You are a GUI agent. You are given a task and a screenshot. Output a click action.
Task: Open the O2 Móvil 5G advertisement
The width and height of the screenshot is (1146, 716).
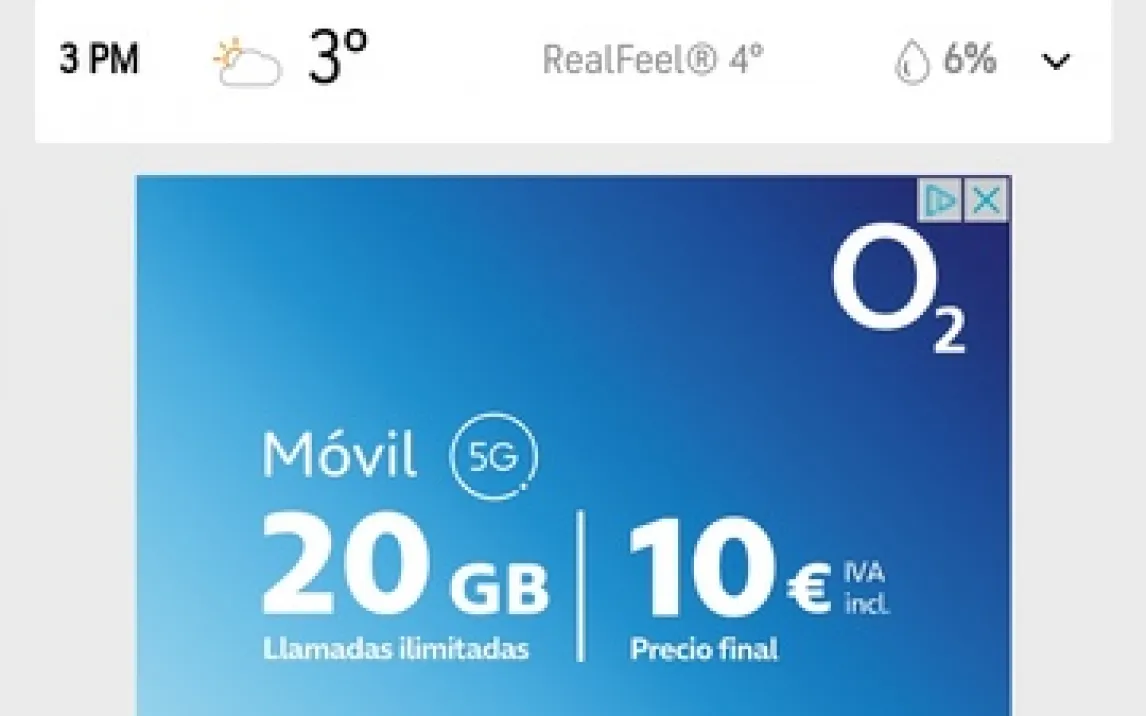point(573,500)
